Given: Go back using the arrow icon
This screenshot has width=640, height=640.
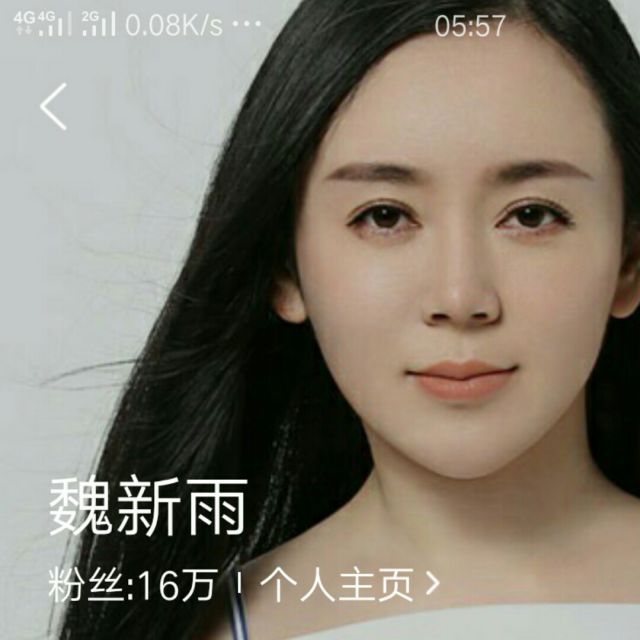Looking at the screenshot, I should coord(53,107).
